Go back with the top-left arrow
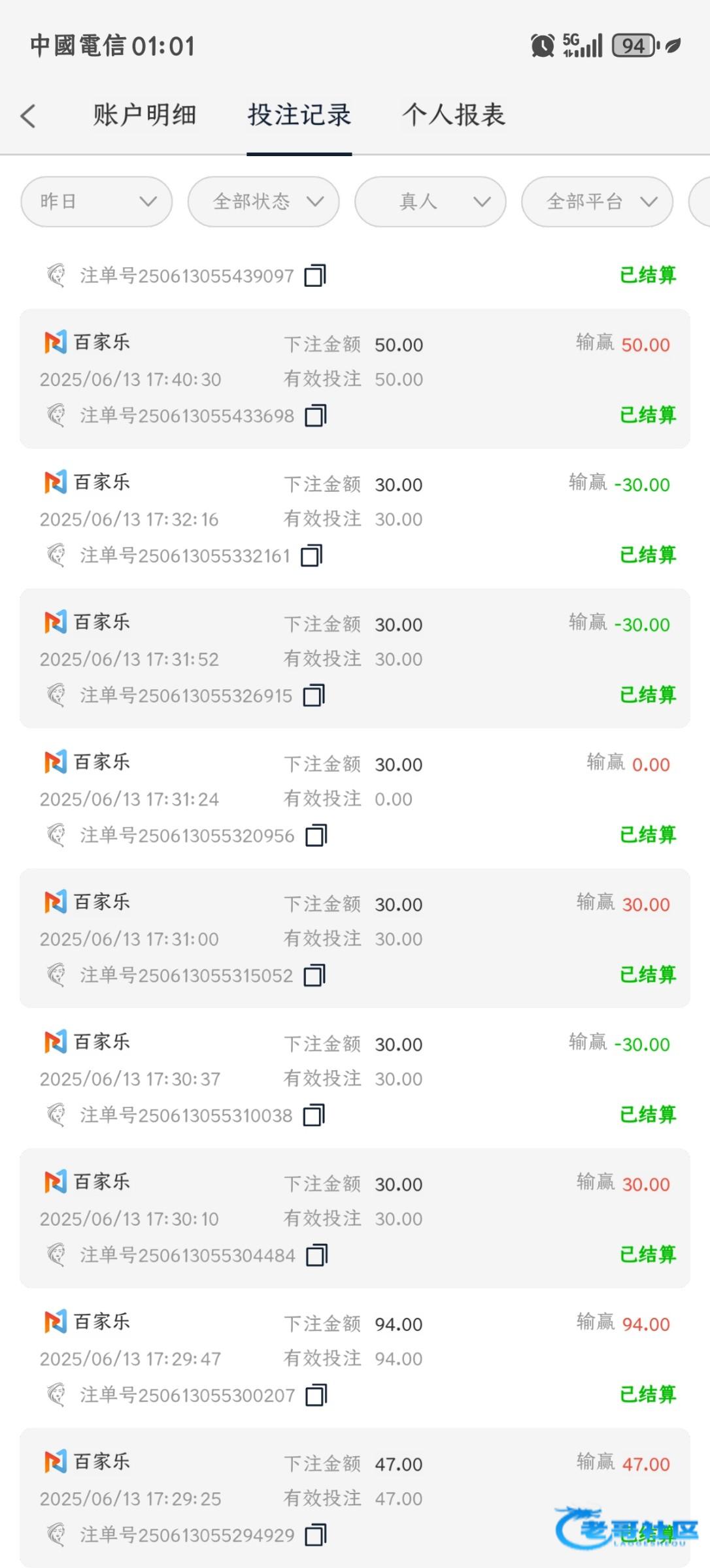Screen dimensions: 710x1568 coord(27,116)
